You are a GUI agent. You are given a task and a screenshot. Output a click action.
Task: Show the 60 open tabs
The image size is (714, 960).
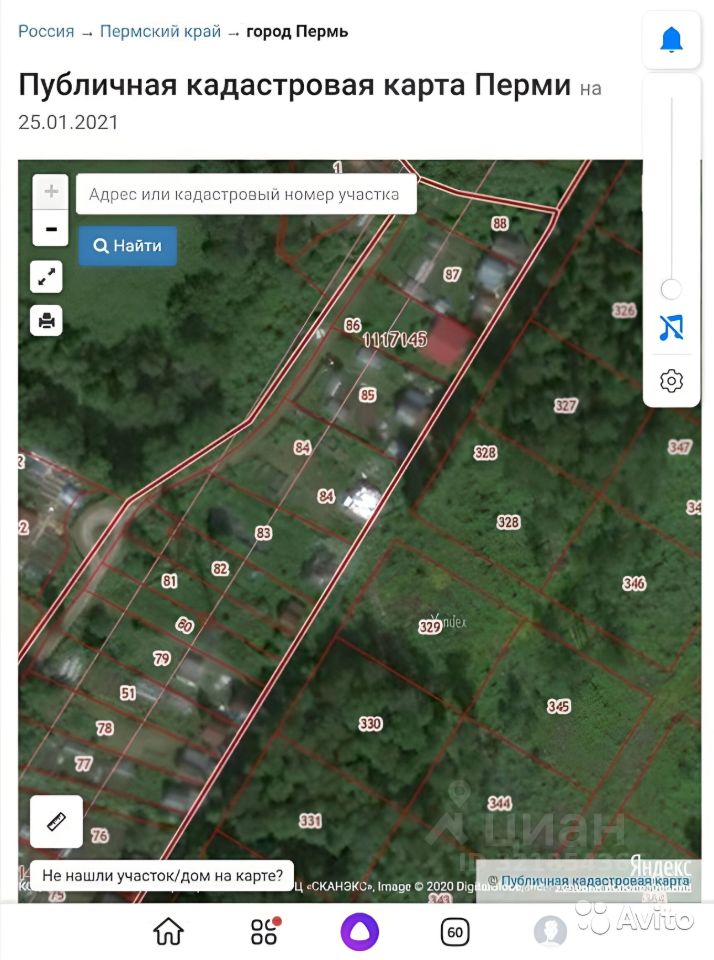[x=455, y=932]
